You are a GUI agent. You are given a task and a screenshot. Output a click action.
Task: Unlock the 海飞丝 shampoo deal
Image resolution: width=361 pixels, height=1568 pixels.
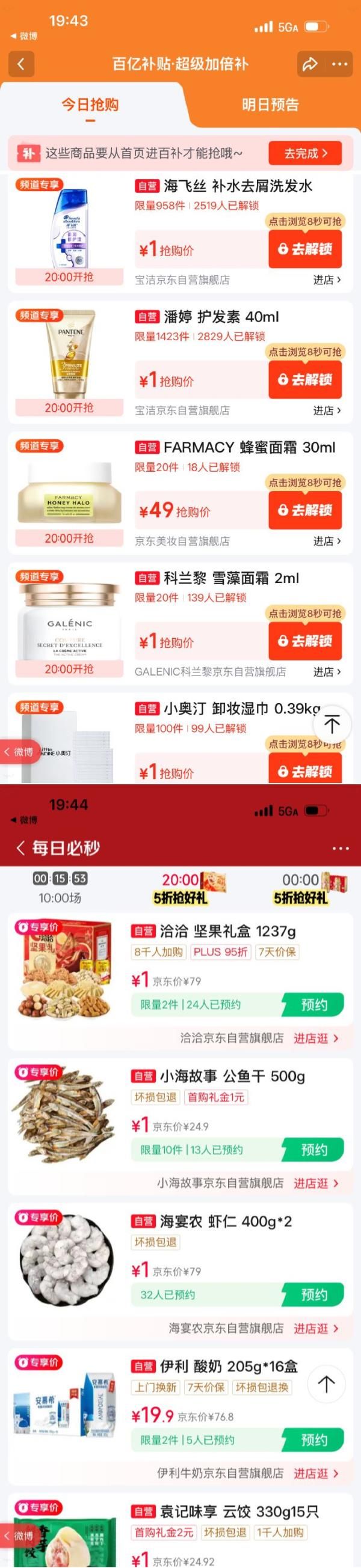coord(305,249)
